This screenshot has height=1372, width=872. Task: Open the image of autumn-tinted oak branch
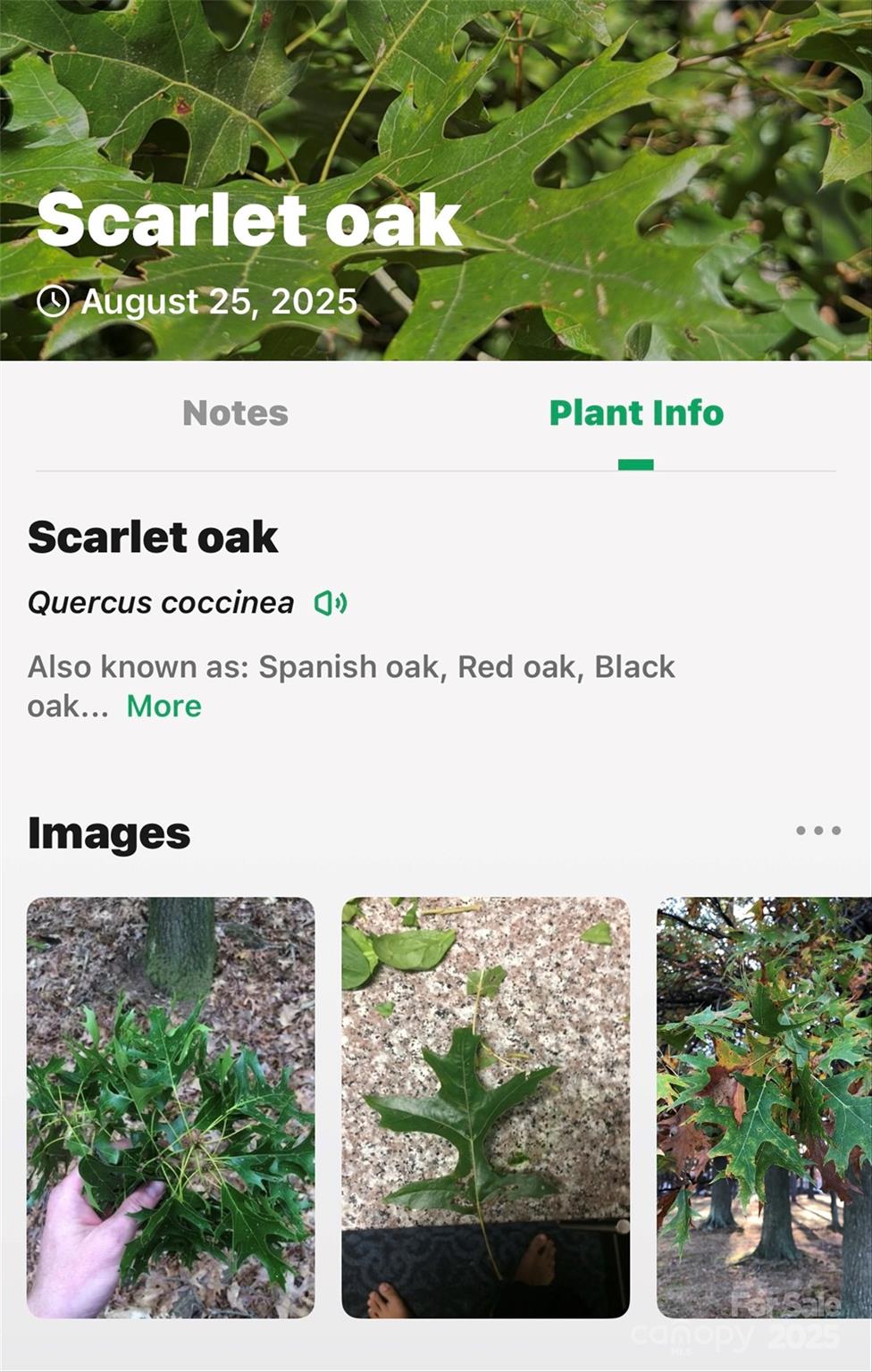tap(764, 1107)
